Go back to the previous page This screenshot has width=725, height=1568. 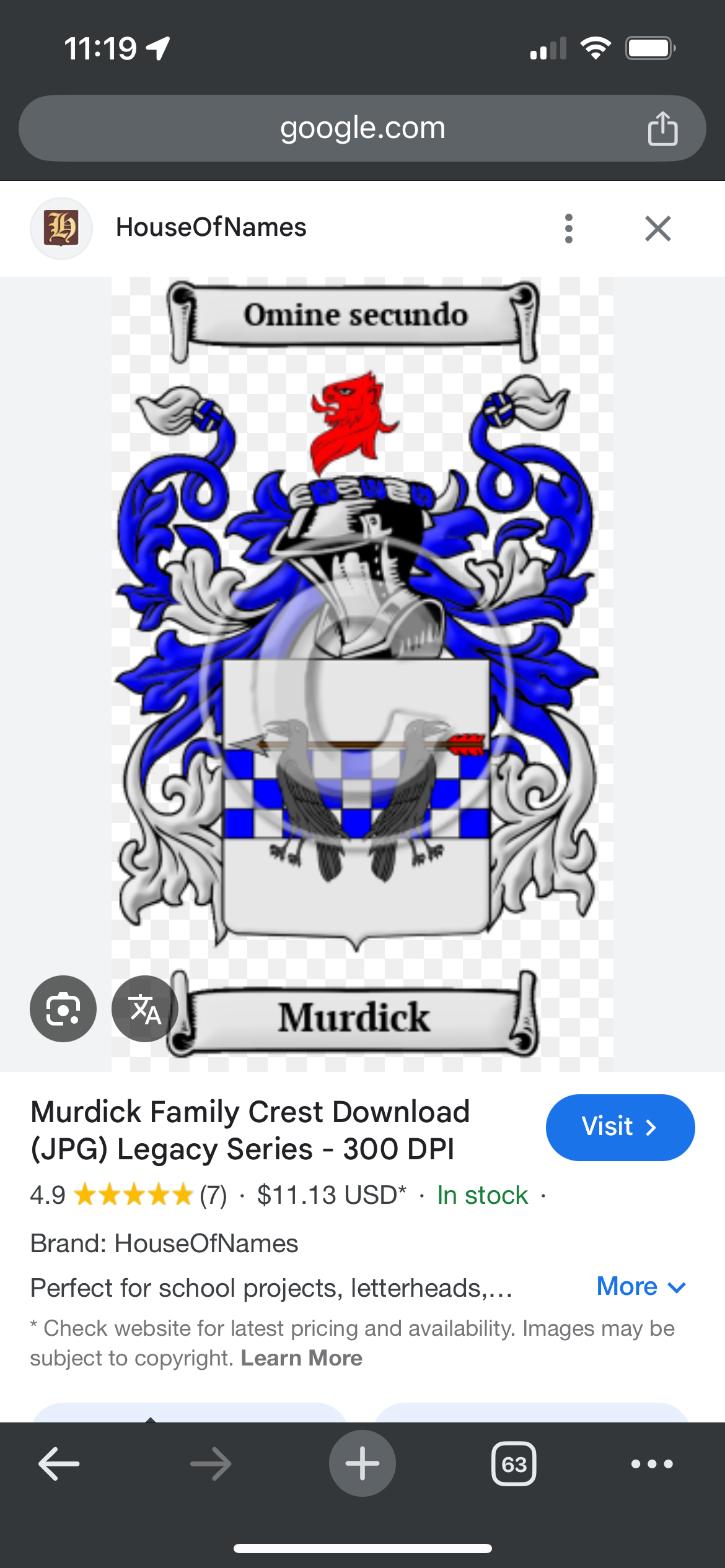coord(59,1464)
